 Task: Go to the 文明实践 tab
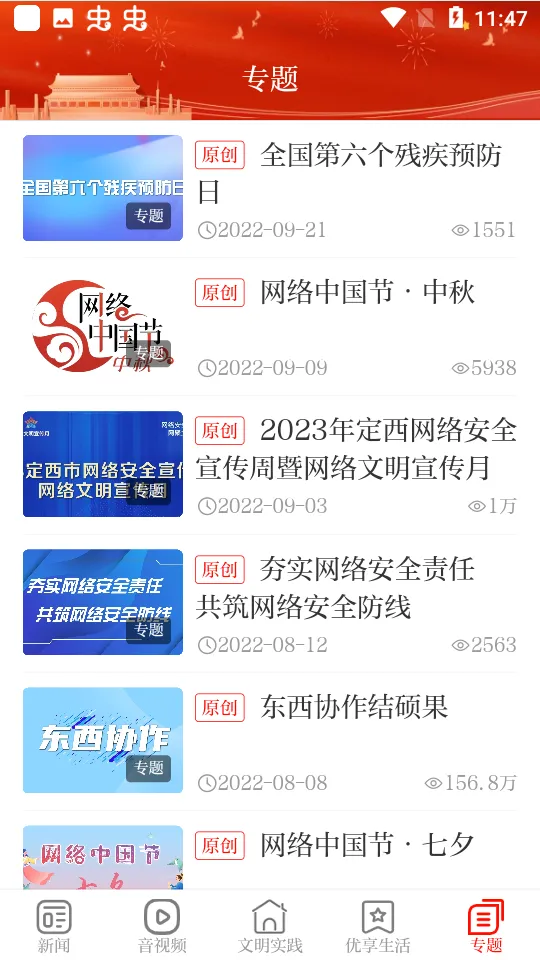click(x=270, y=925)
